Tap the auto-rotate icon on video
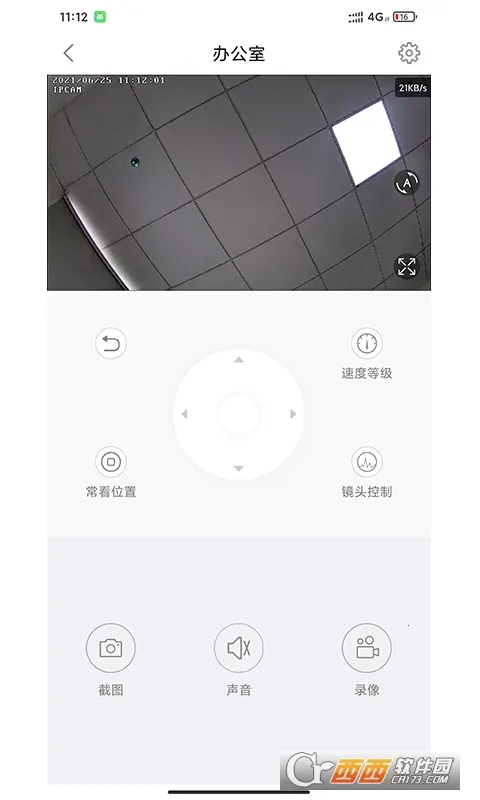The image size is (480, 800). (407, 183)
